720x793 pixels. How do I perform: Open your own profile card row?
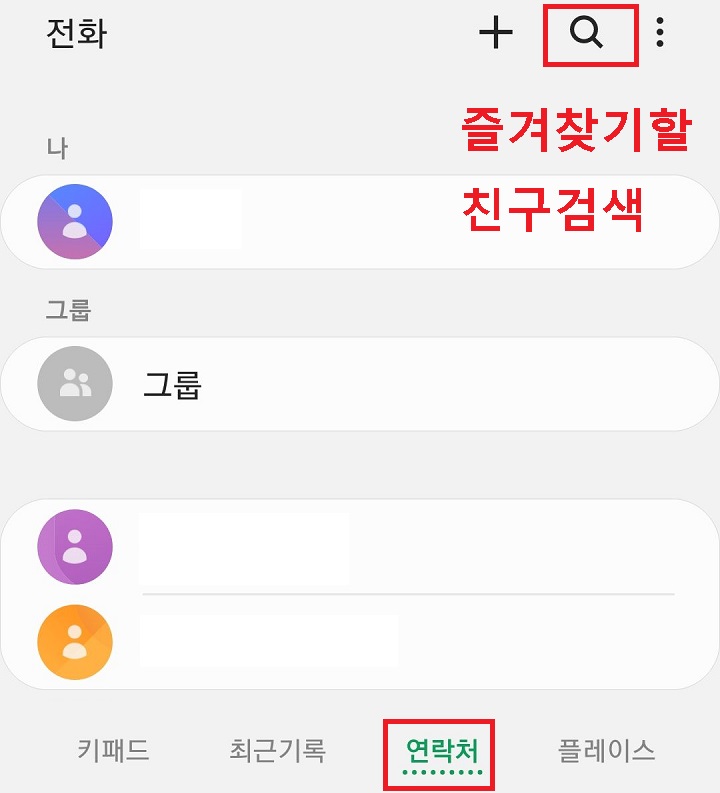pyautogui.click(x=360, y=221)
